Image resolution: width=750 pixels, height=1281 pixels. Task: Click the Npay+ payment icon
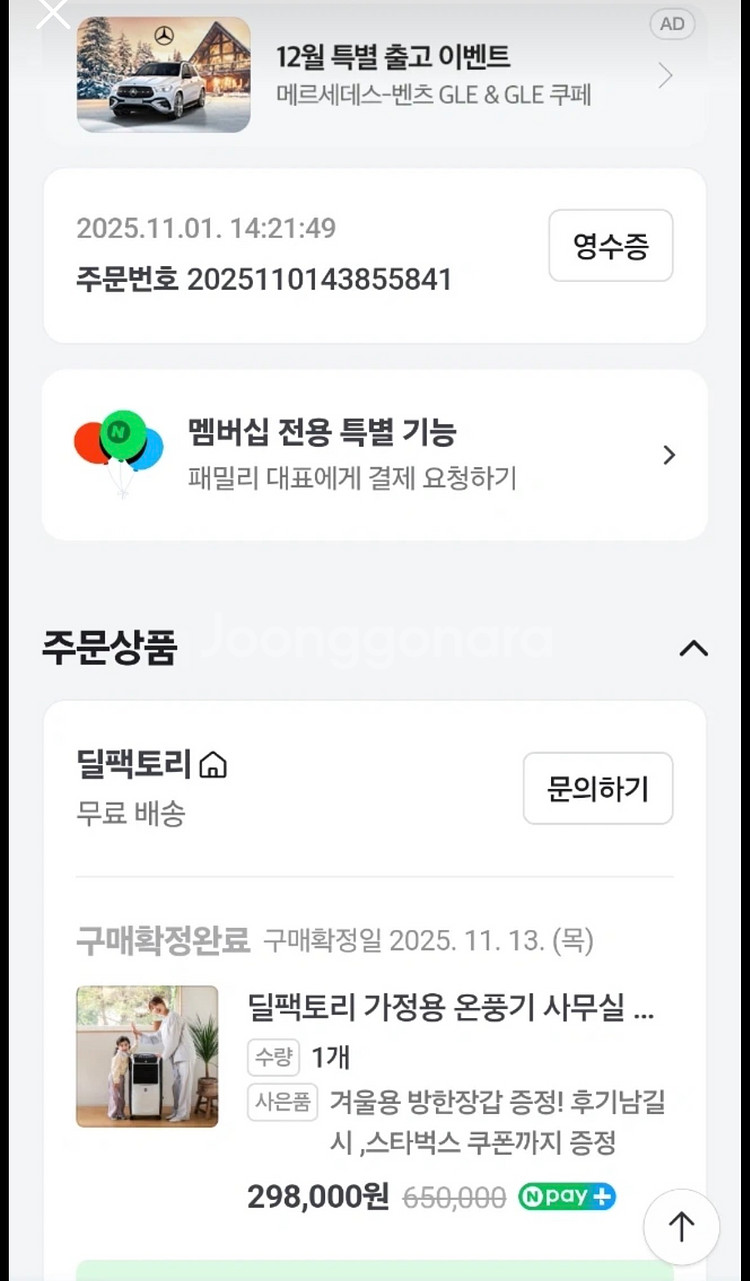(566, 1196)
